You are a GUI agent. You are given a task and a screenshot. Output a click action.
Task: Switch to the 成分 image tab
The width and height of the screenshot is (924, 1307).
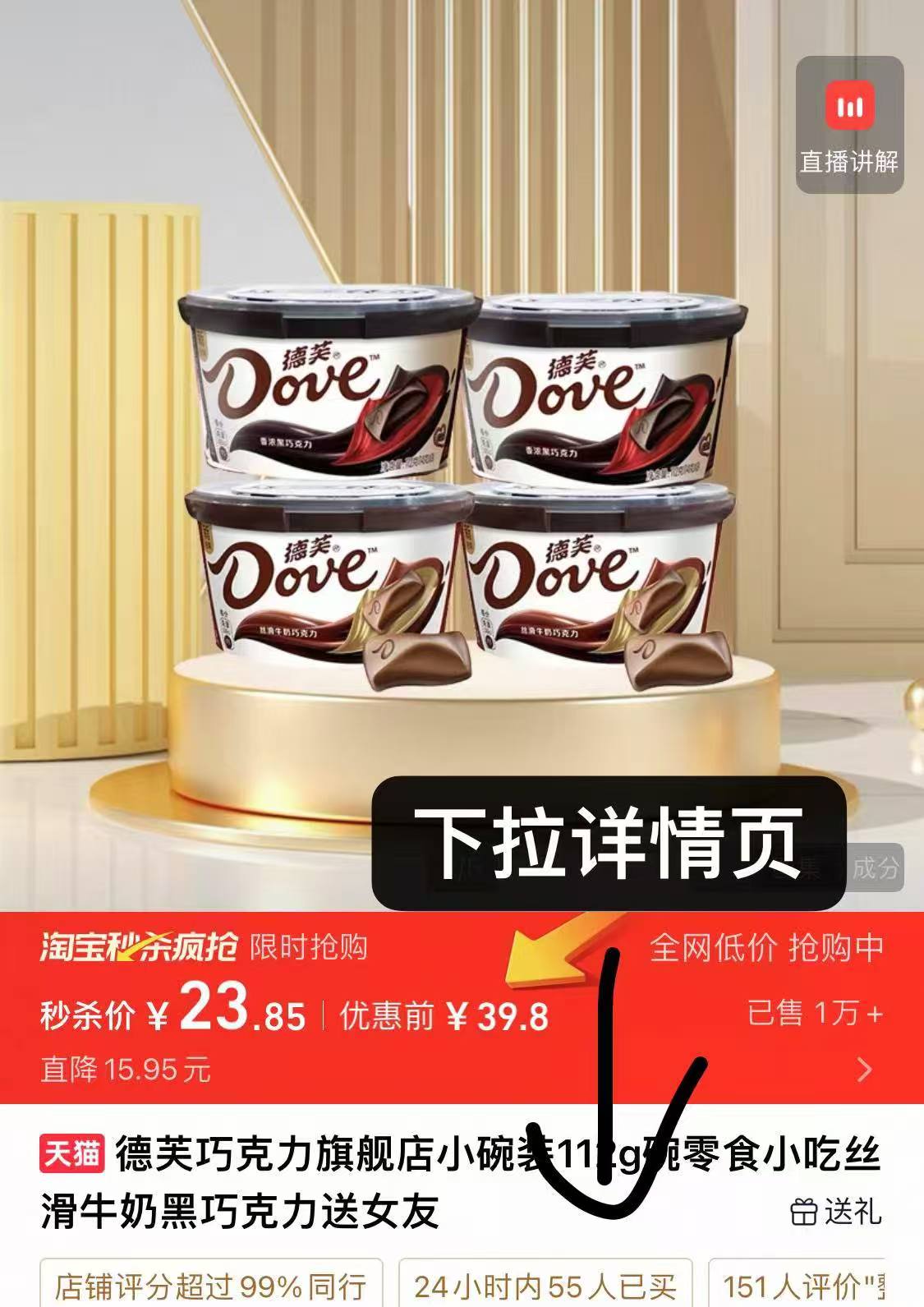tap(875, 867)
